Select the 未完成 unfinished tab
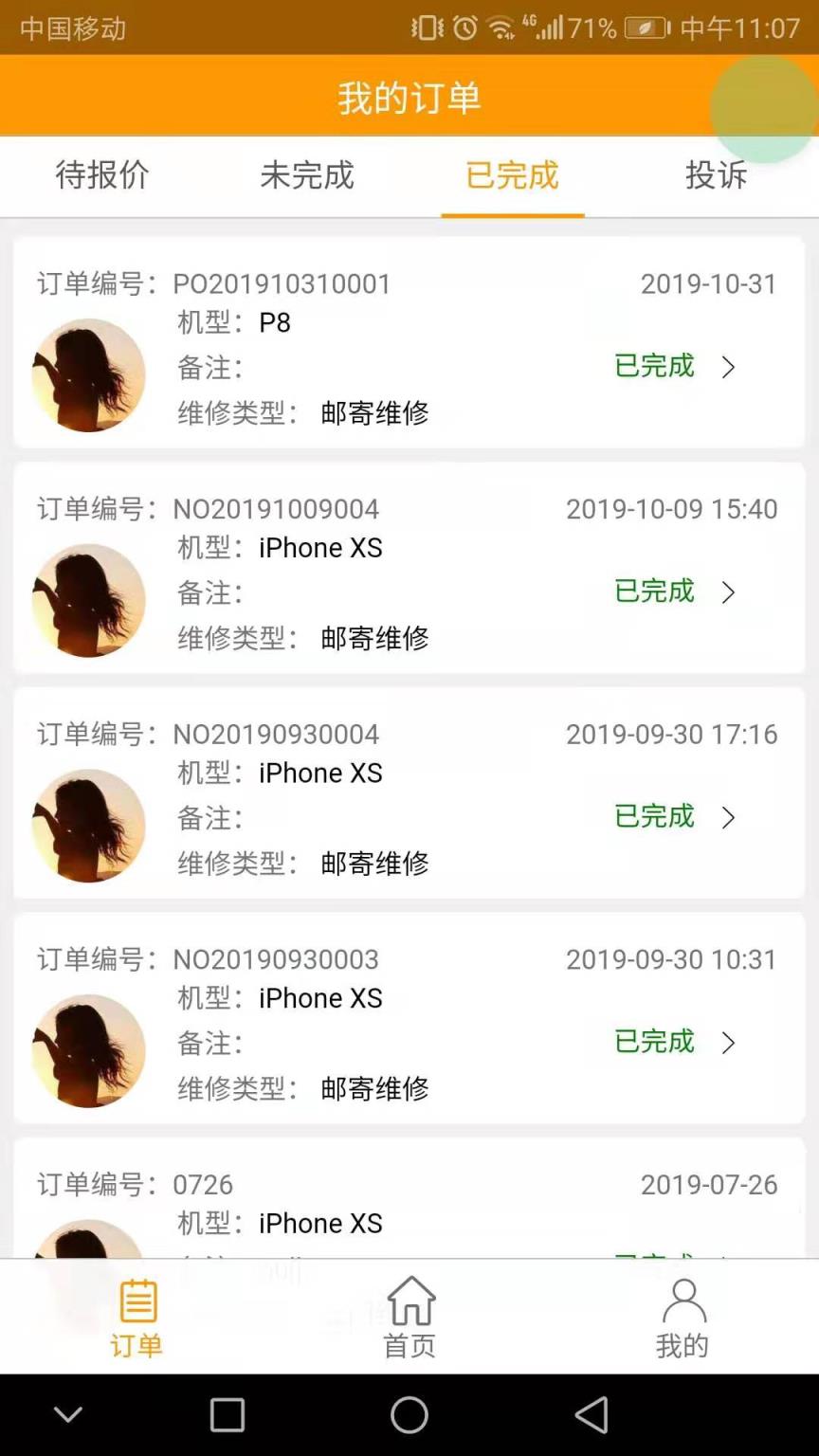Viewport: 819px width, 1456px height. tap(306, 176)
